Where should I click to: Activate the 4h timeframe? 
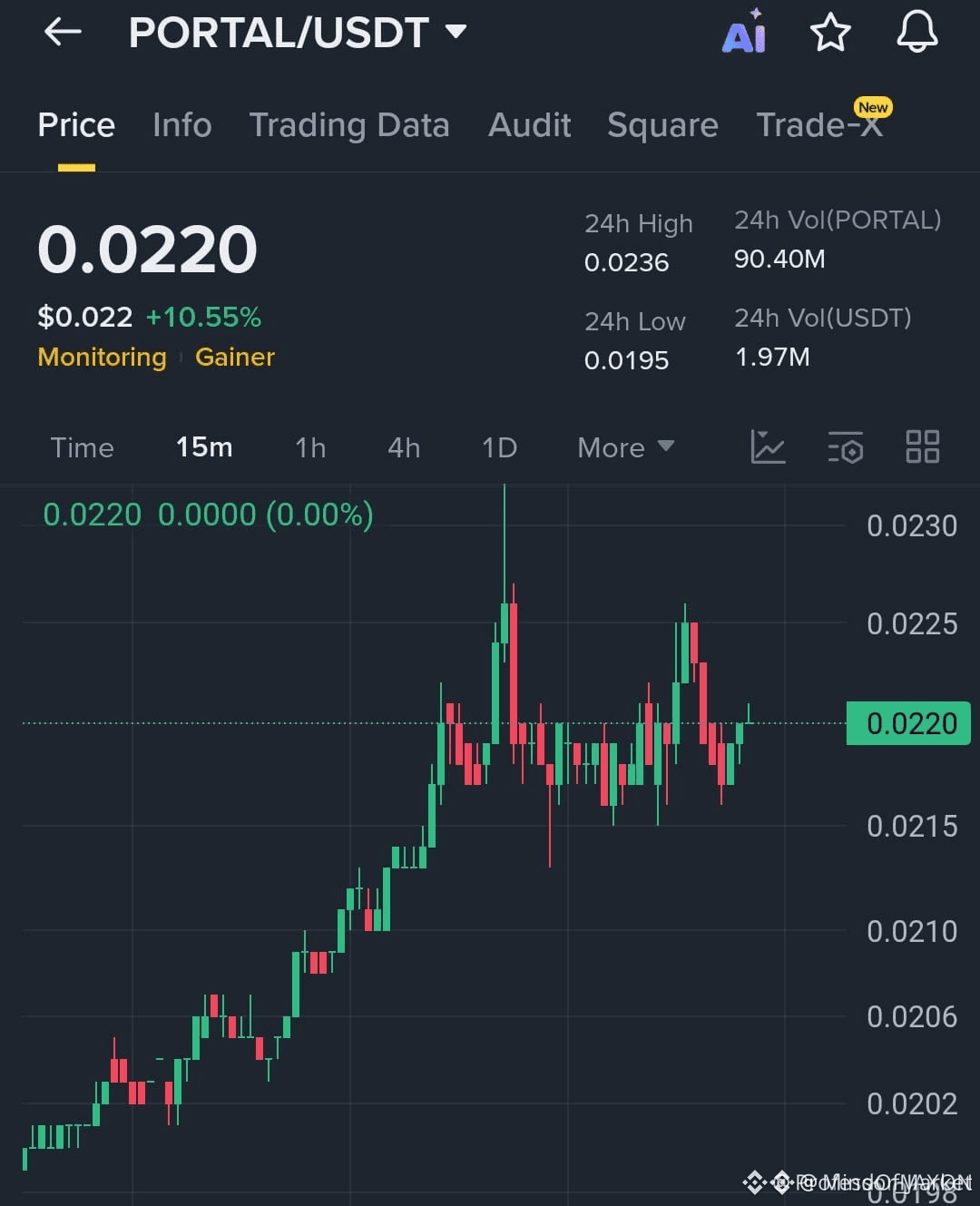tap(403, 447)
